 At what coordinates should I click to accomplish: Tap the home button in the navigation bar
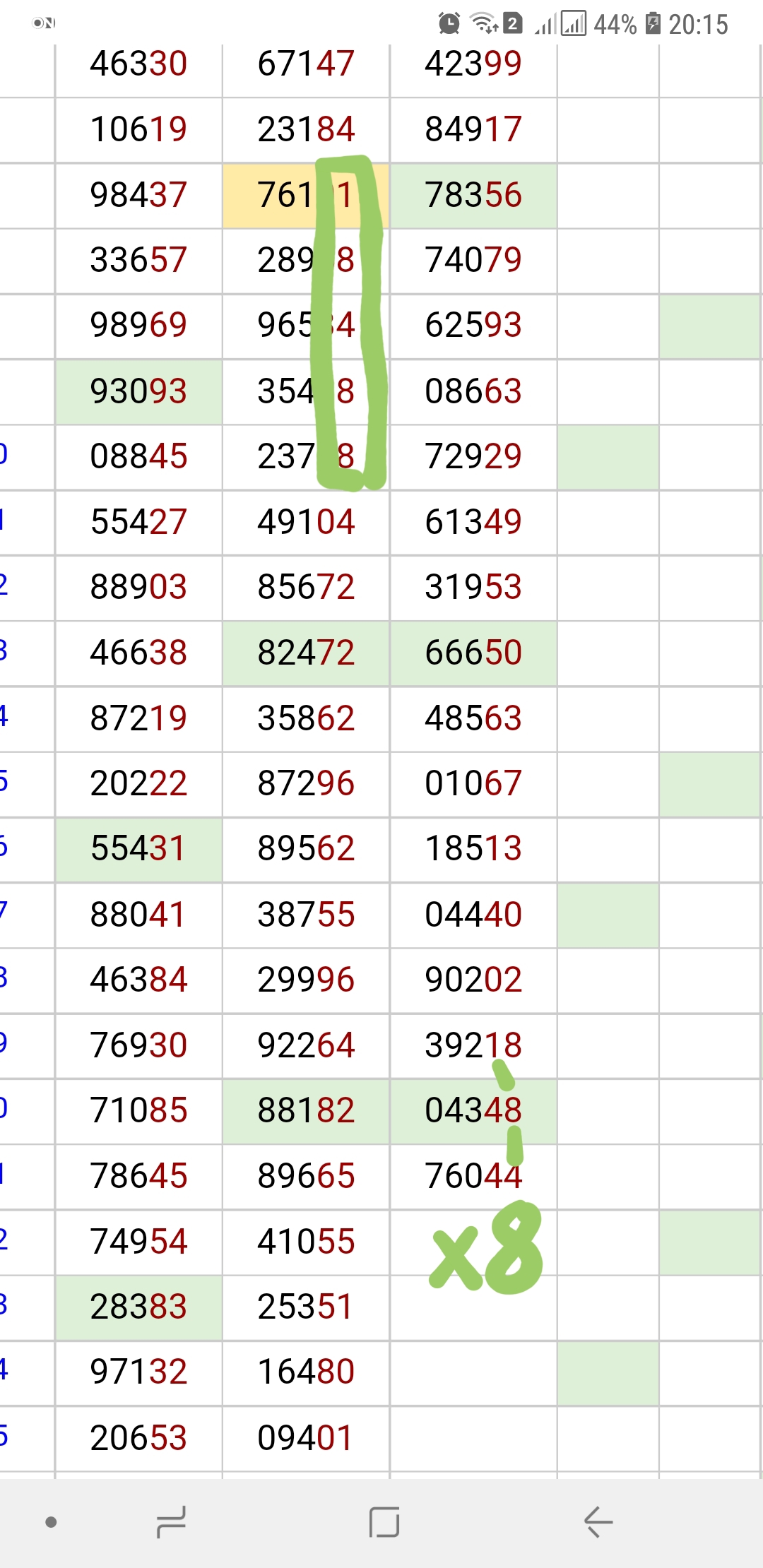(384, 1521)
